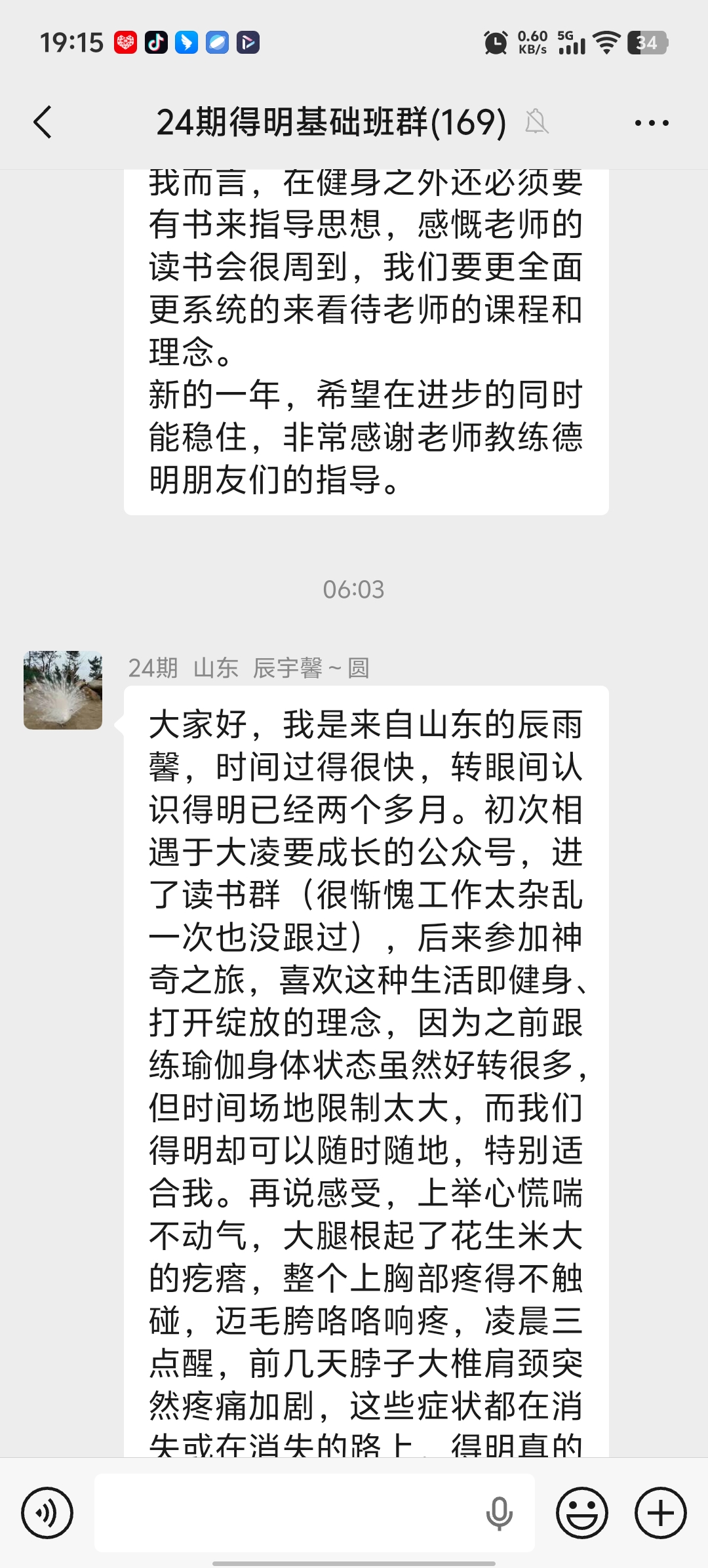This screenshot has height=1568, width=708.
Task: Tap the message text field
Action: (288, 1513)
